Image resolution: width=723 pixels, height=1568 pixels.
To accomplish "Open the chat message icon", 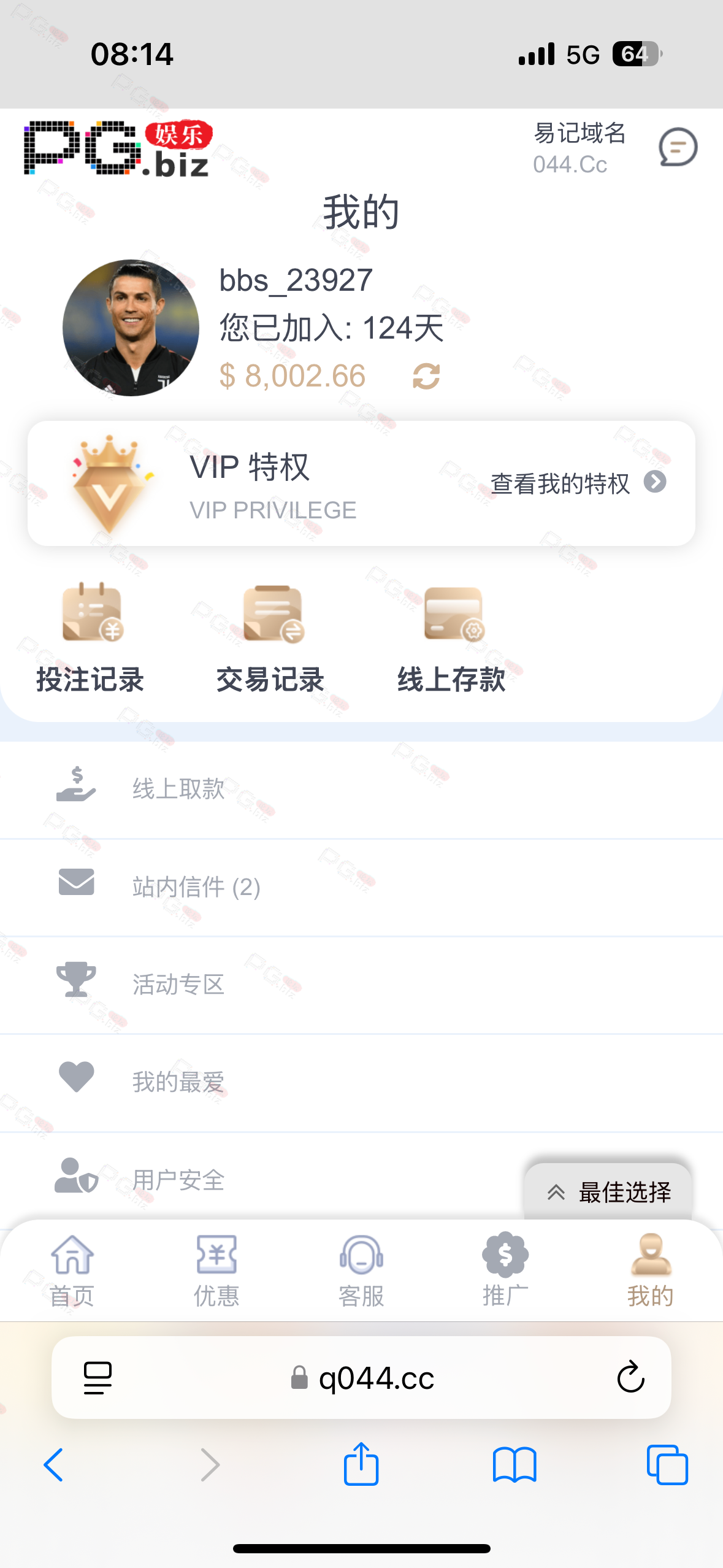I will [678, 147].
